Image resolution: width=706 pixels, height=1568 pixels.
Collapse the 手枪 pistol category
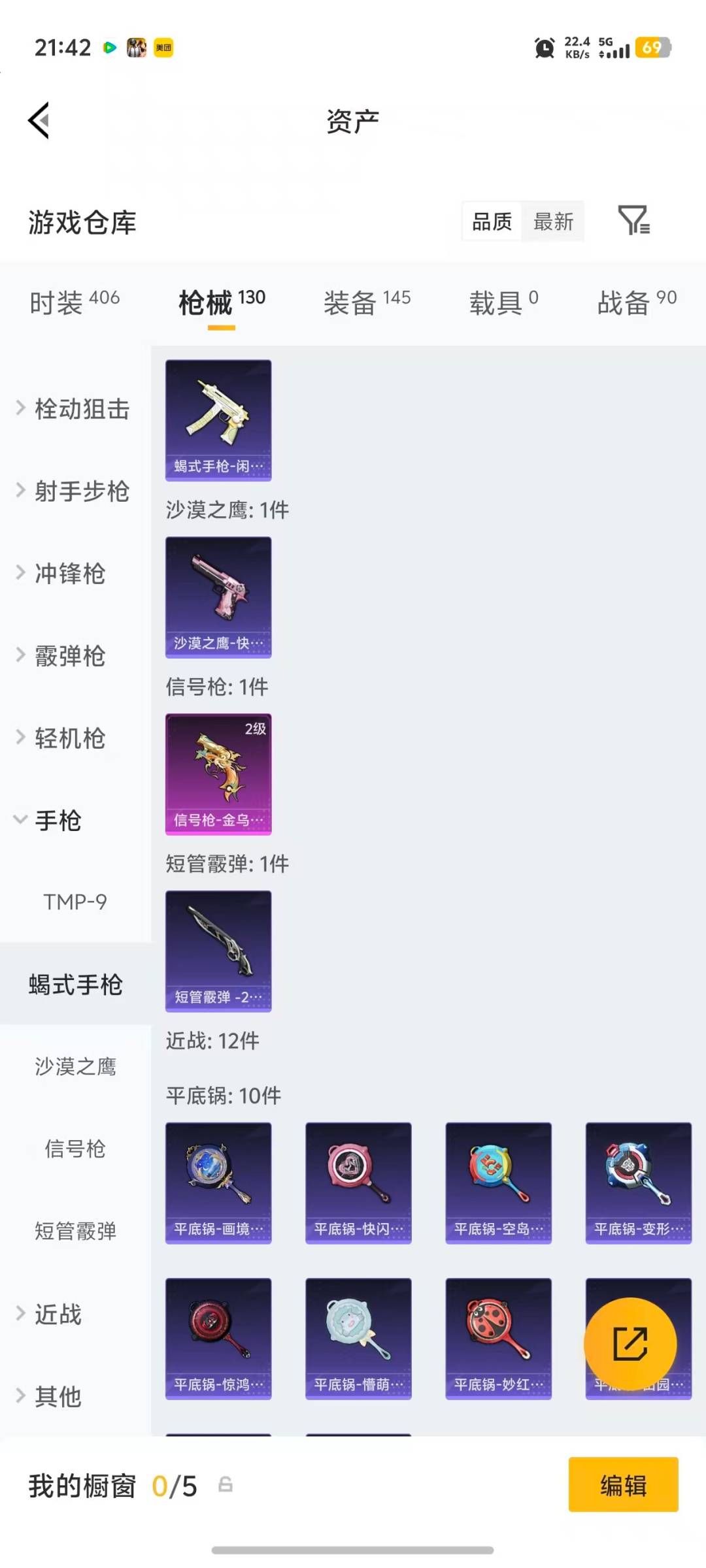57,821
